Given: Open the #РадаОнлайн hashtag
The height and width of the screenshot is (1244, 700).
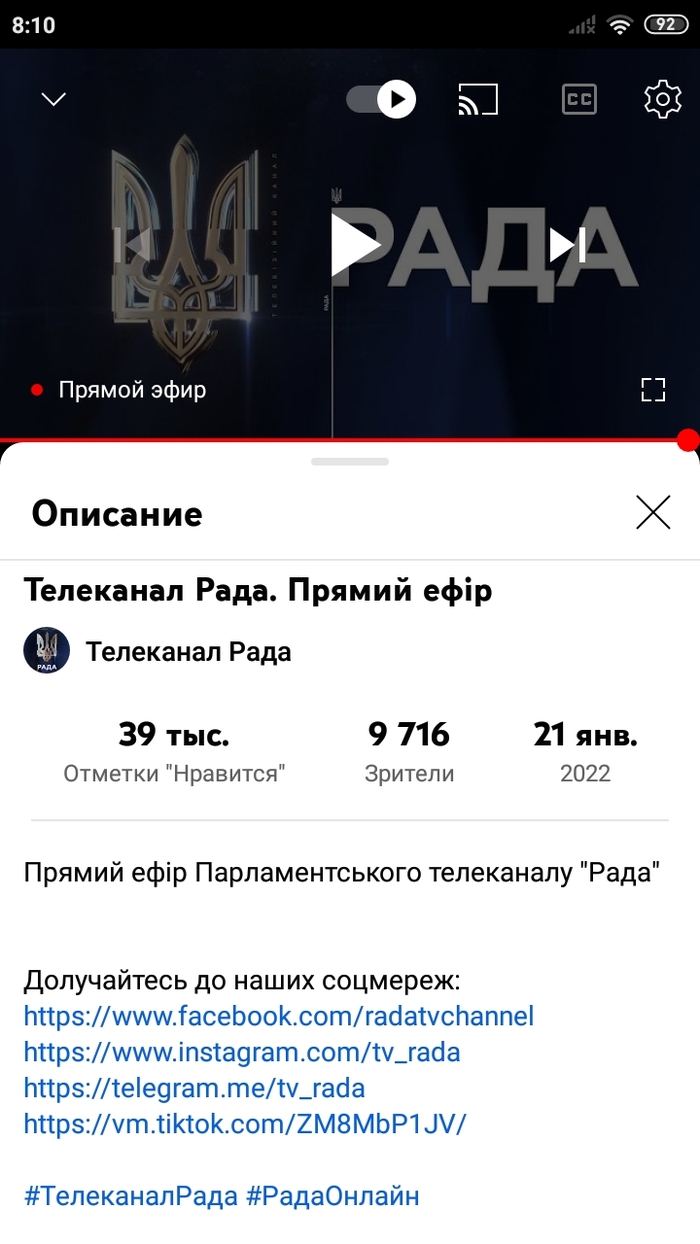Looking at the screenshot, I should click(x=334, y=1196).
